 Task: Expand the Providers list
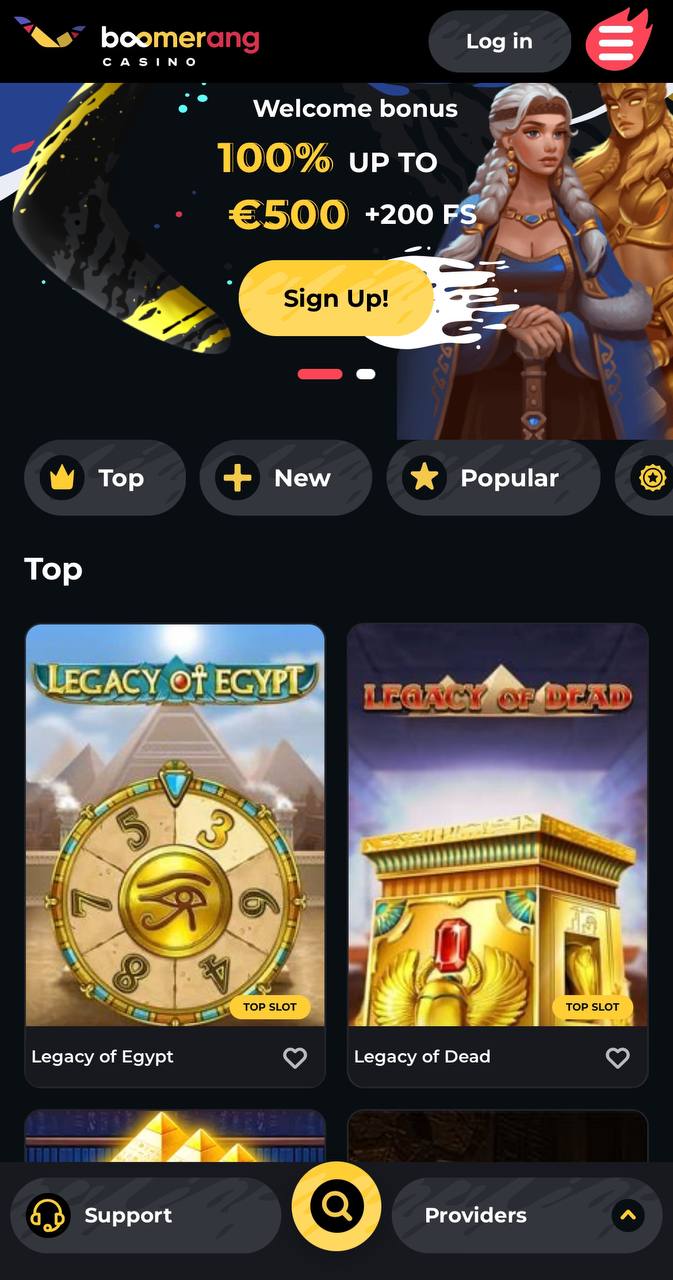(527, 1216)
